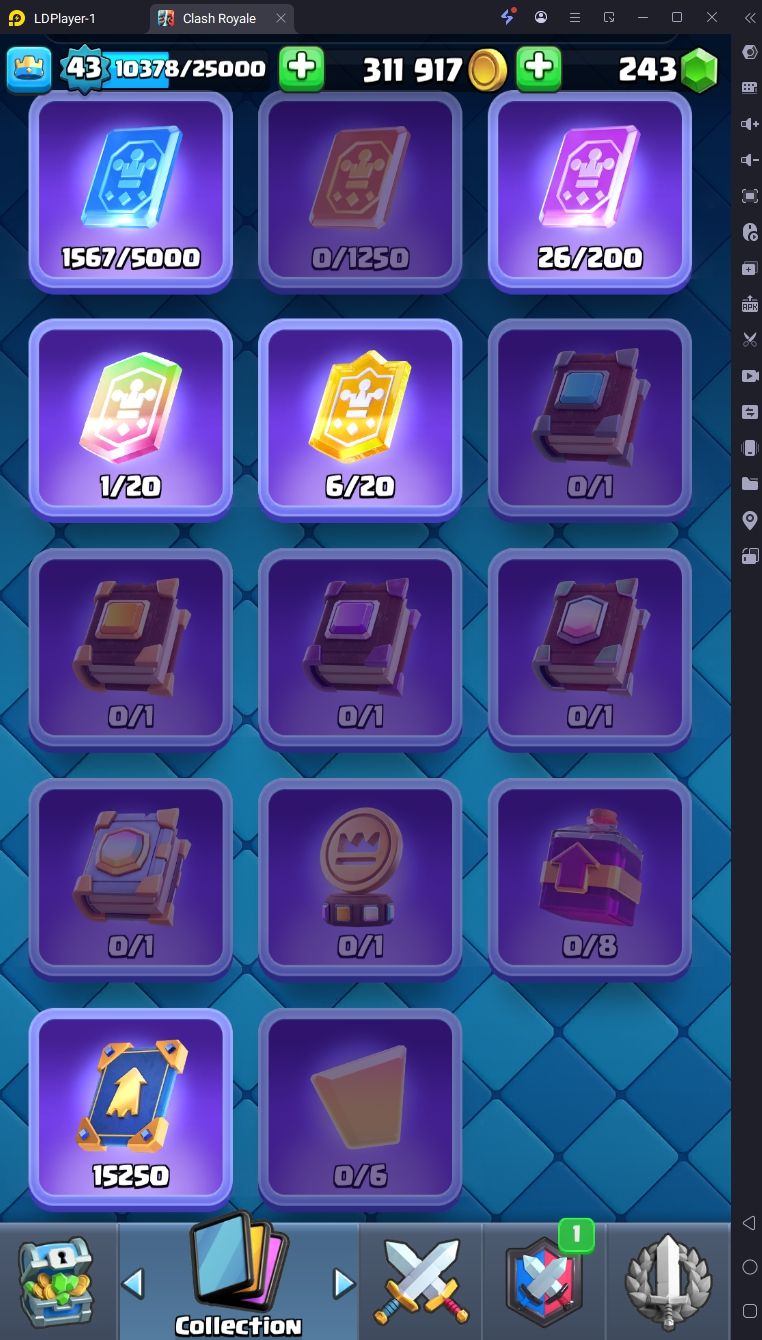This screenshot has width=762, height=1340.
Task: Select the champion wild card 6/20
Action: pos(360,418)
